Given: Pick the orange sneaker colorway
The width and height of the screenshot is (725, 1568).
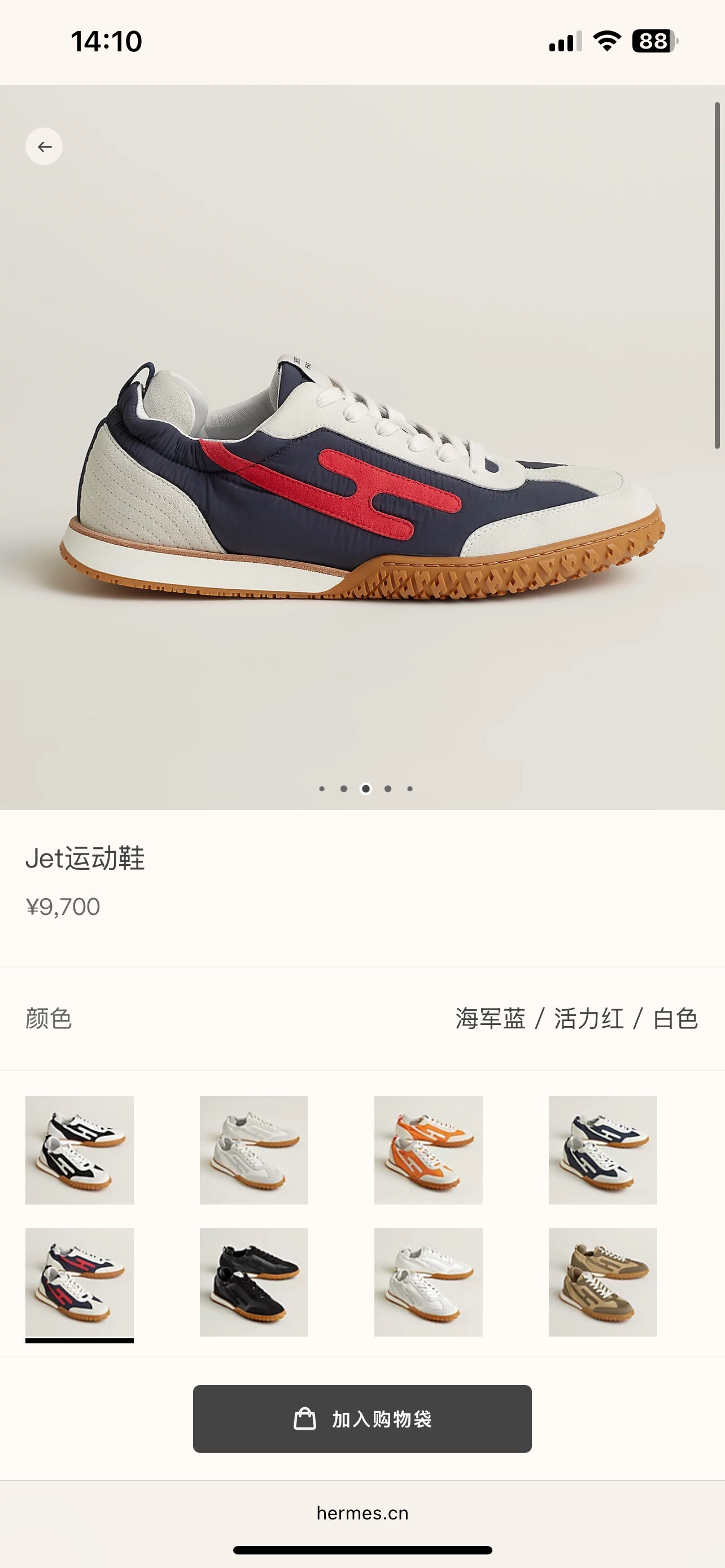Looking at the screenshot, I should 428,1150.
